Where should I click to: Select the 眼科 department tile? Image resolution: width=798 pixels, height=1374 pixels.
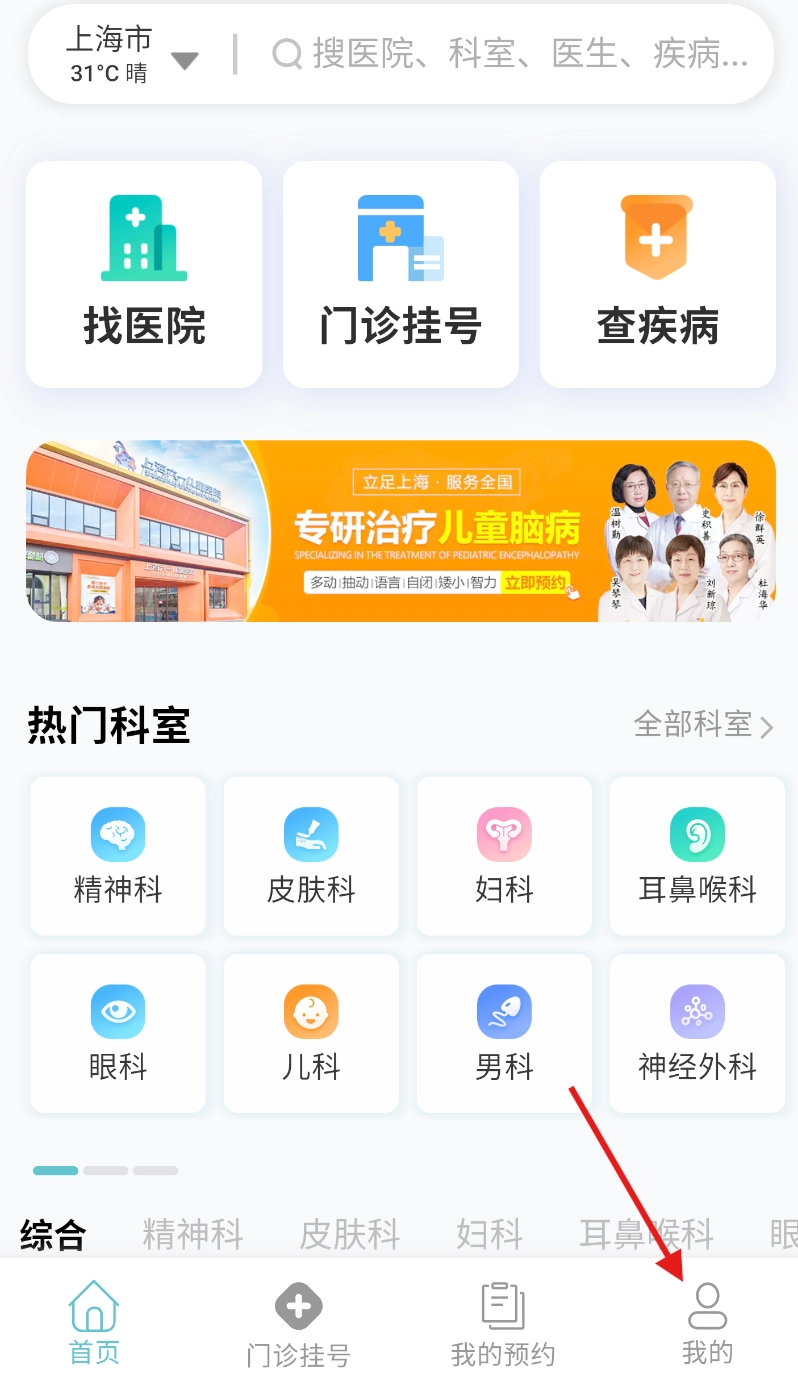pyautogui.click(x=118, y=1033)
